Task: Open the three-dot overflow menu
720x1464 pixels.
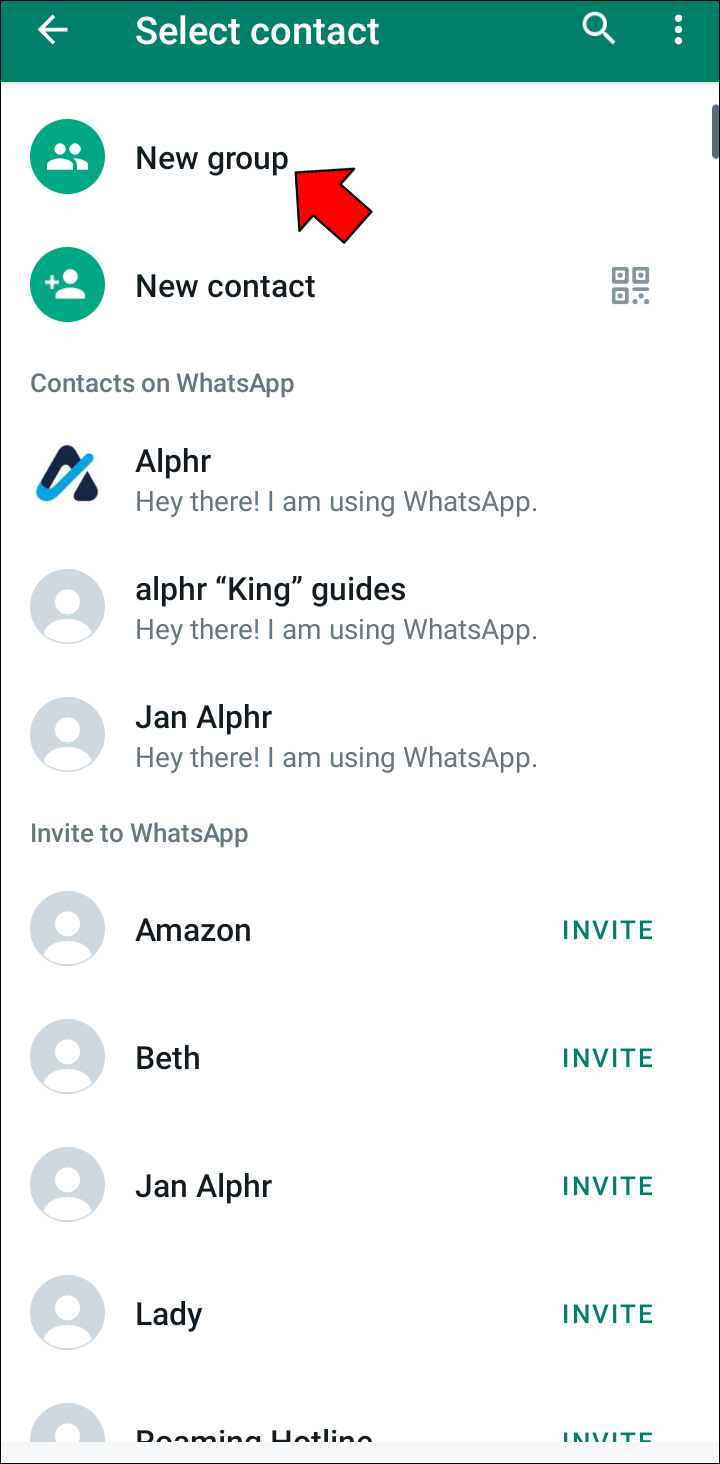Action: coord(678,31)
